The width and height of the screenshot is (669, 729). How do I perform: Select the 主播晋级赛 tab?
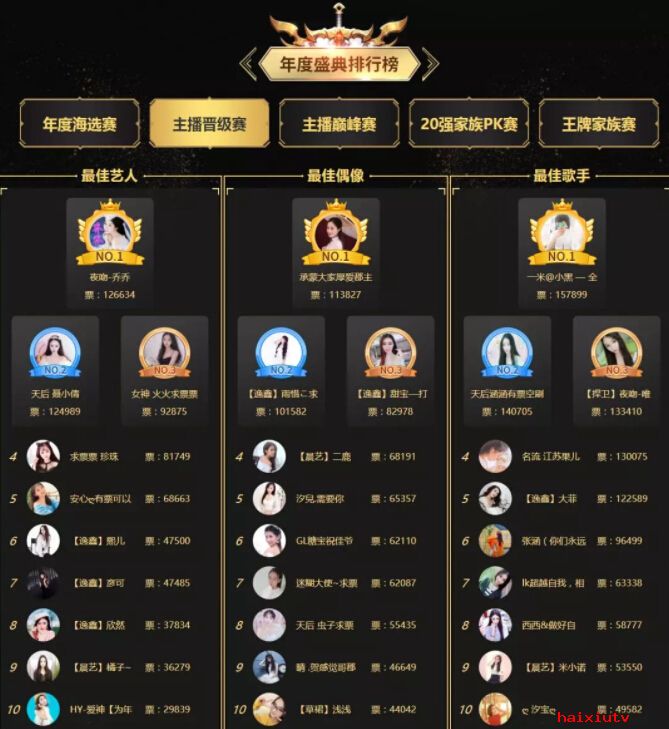[x=209, y=125]
